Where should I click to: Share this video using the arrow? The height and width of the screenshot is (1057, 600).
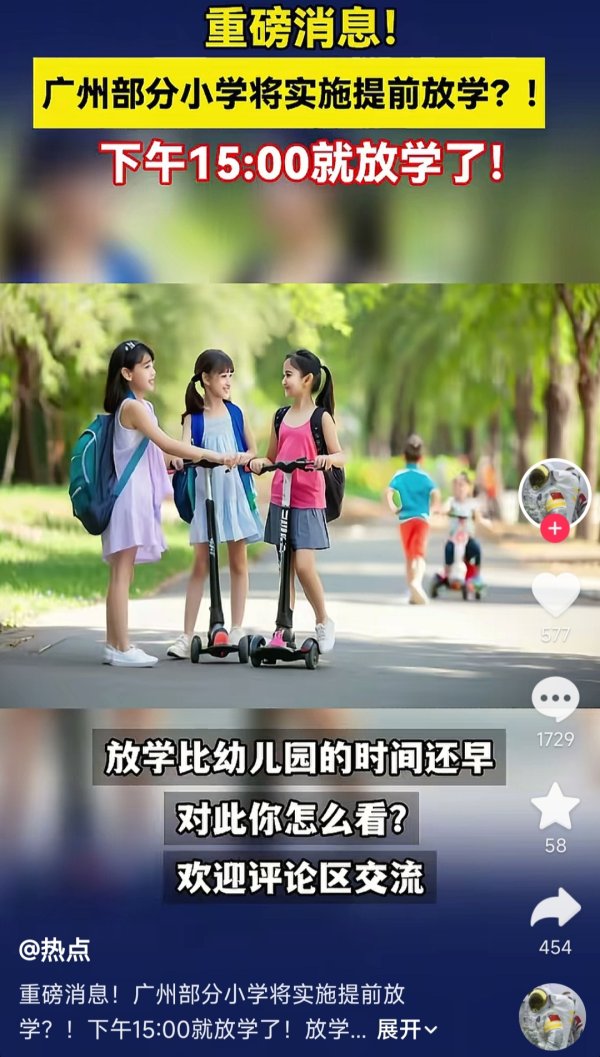point(555,908)
